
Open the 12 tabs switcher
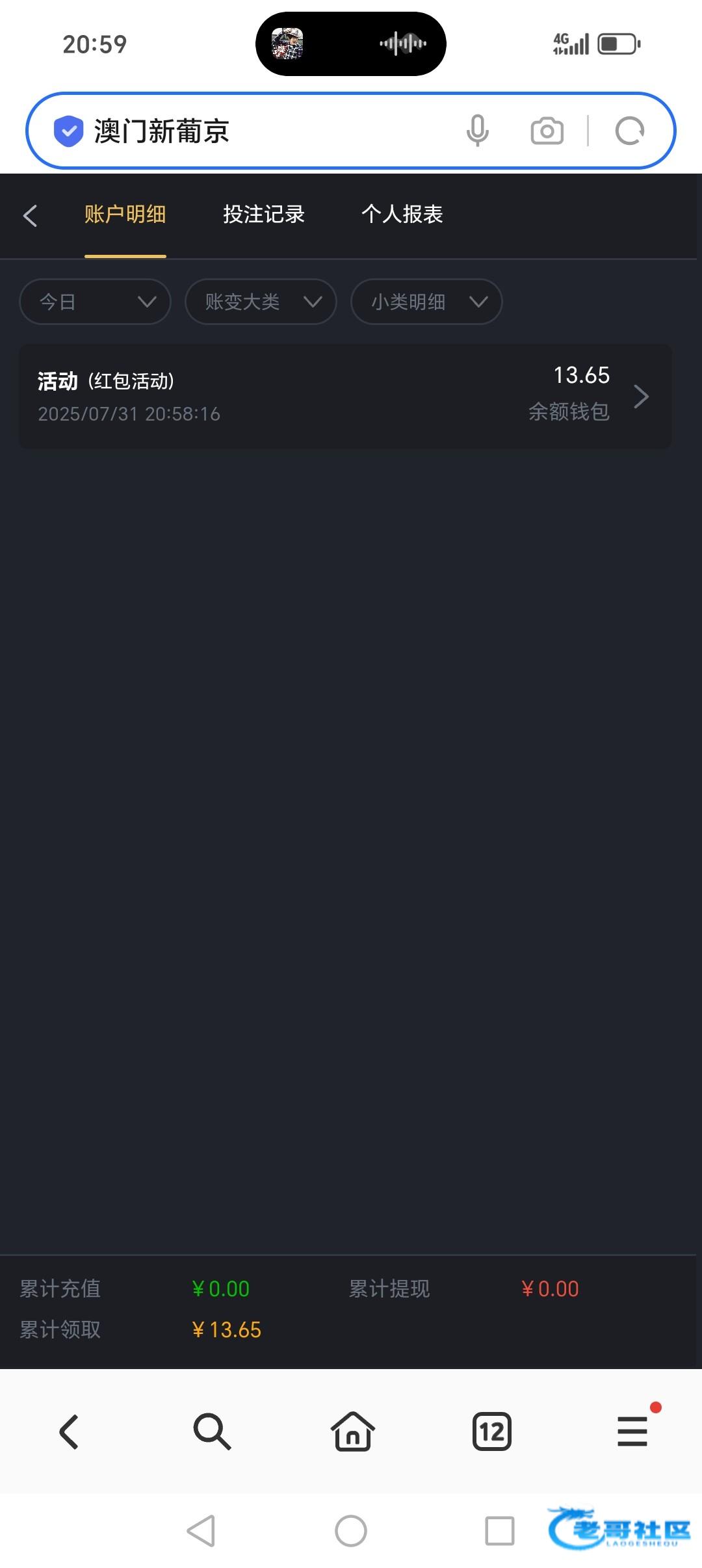[x=492, y=1431]
